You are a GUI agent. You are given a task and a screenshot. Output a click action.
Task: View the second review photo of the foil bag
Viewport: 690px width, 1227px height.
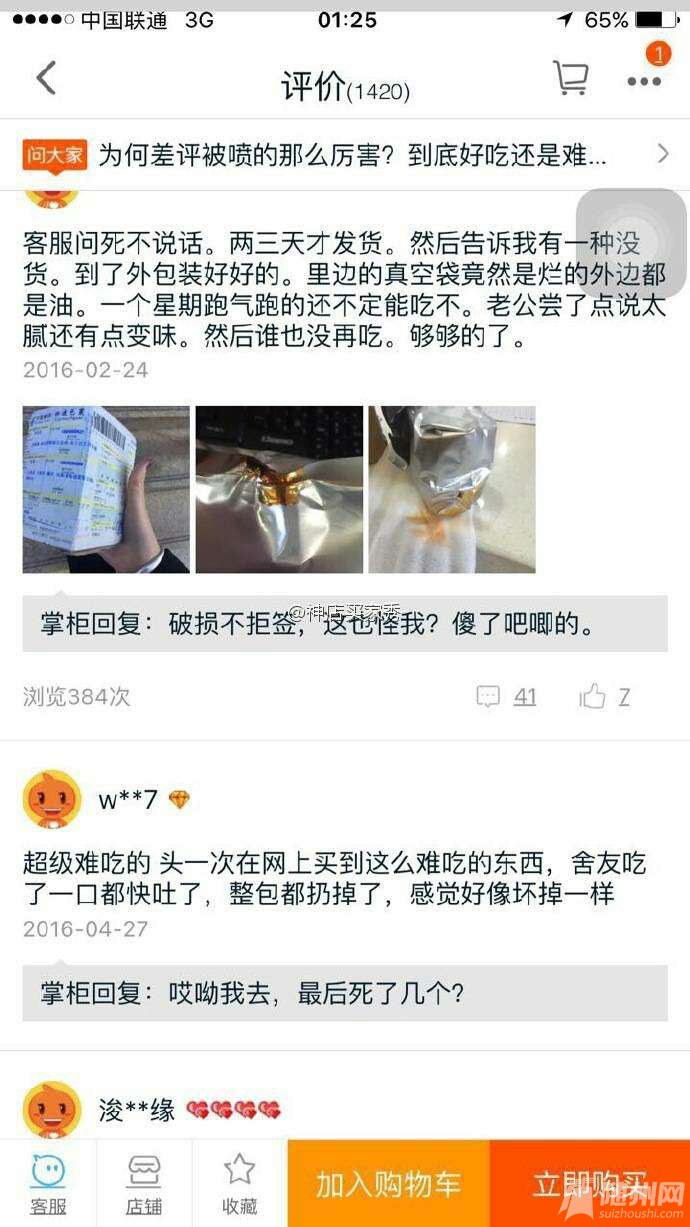[279, 489]
